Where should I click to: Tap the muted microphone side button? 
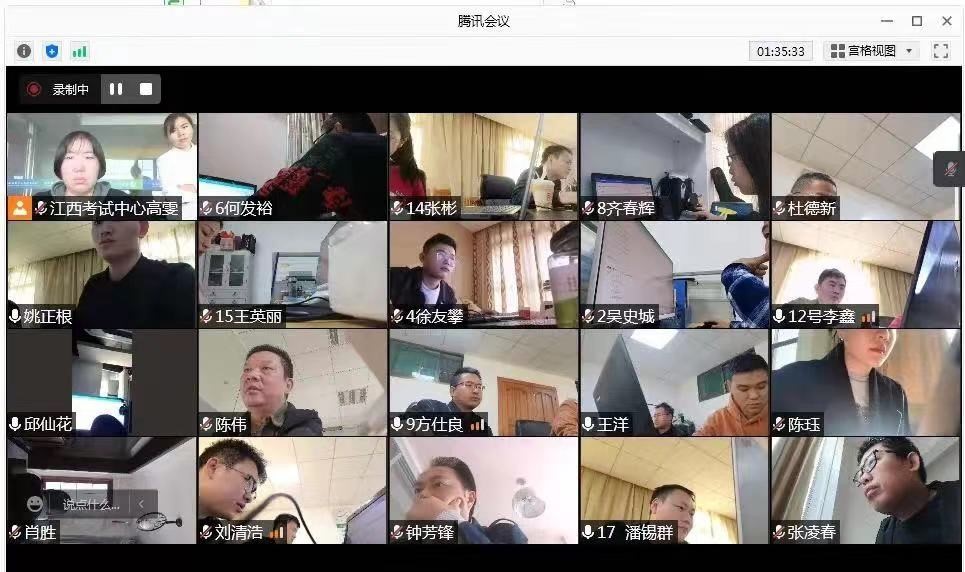click(949, 168)
